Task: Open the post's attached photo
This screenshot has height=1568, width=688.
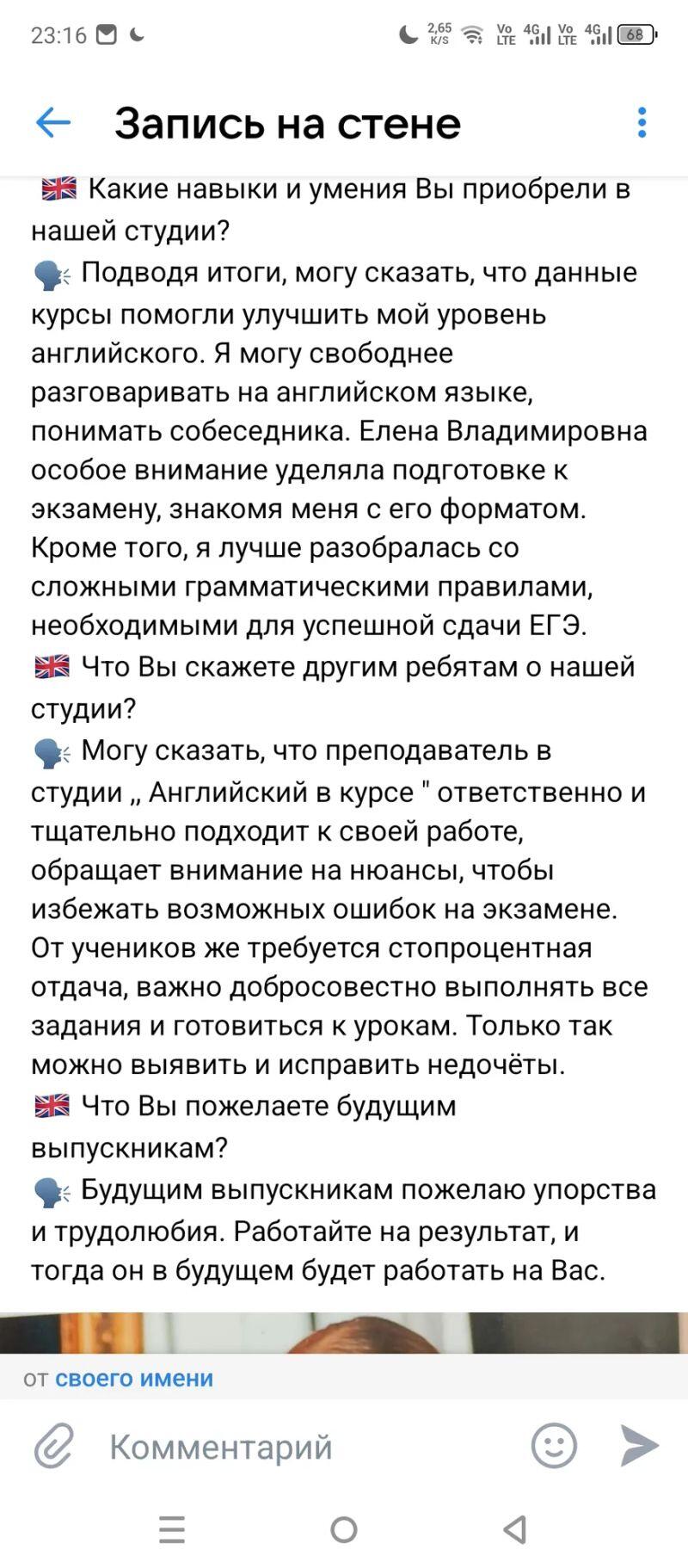Action: pyautogui.click(x=344, y=1332)
